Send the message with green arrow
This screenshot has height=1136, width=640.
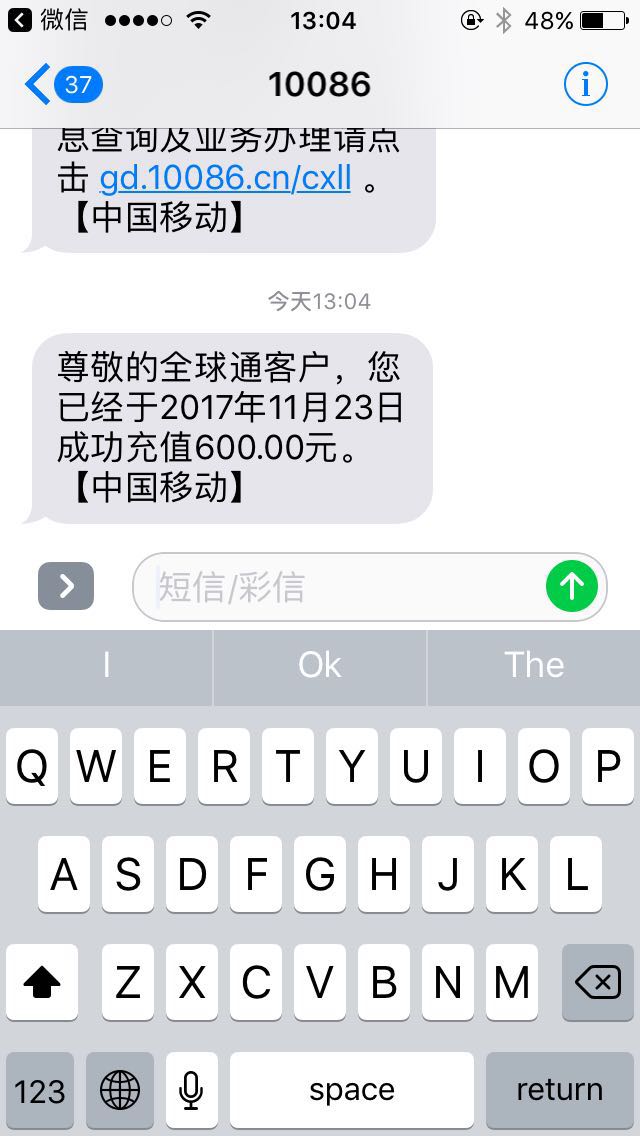[571, 586]
